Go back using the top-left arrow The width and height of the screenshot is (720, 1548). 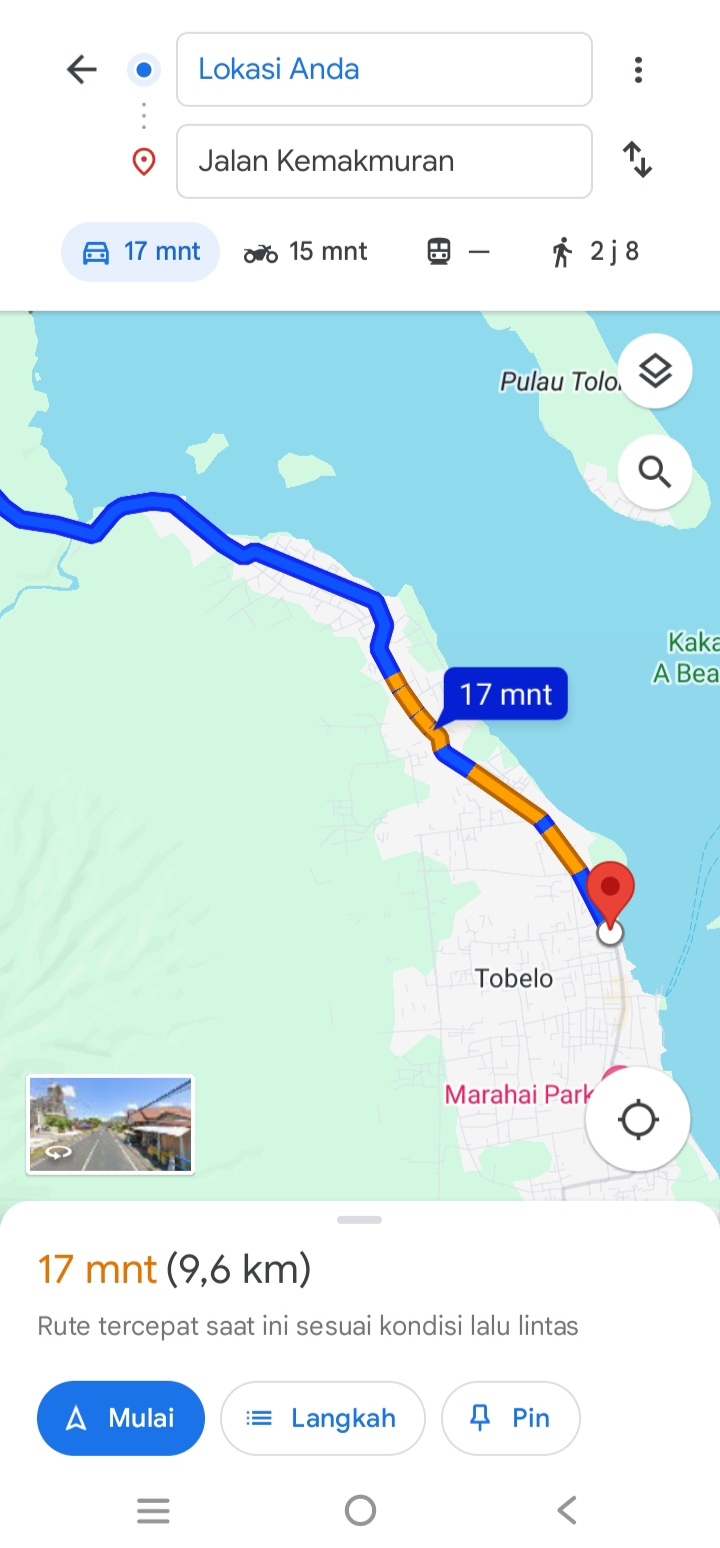click(x=82, y=69)
